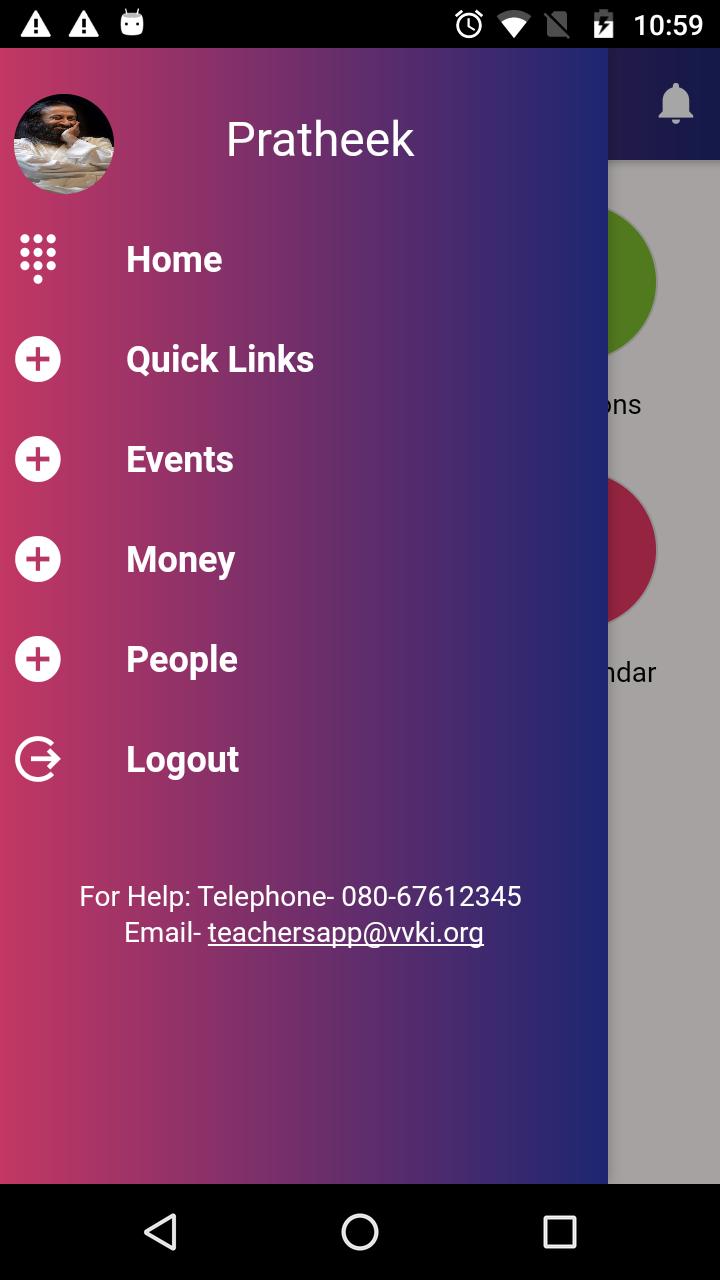Tap Pratheek's profile picture
The width and height of the screenshot is (720, 1280).
(x=64, y=143)
